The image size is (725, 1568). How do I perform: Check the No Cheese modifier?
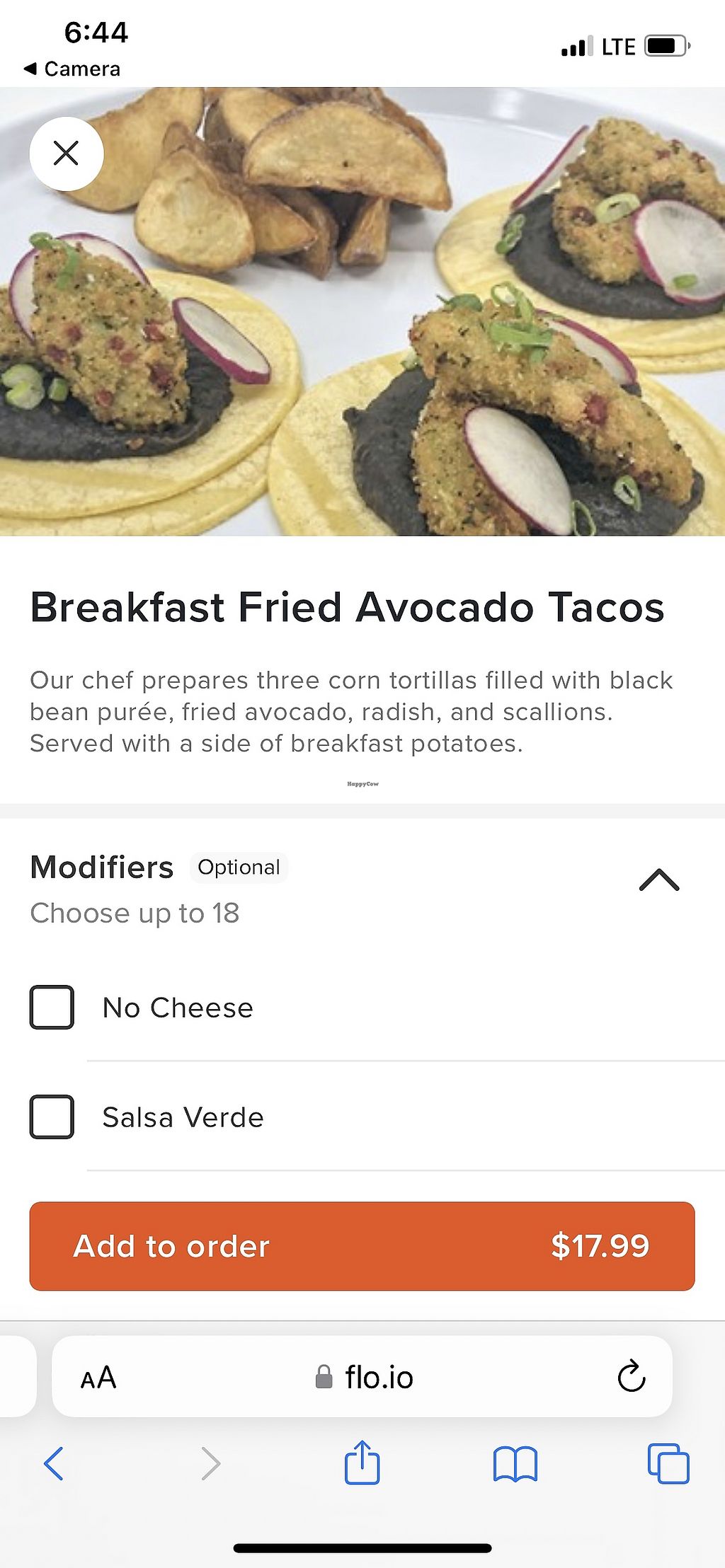pos(52,1007)
